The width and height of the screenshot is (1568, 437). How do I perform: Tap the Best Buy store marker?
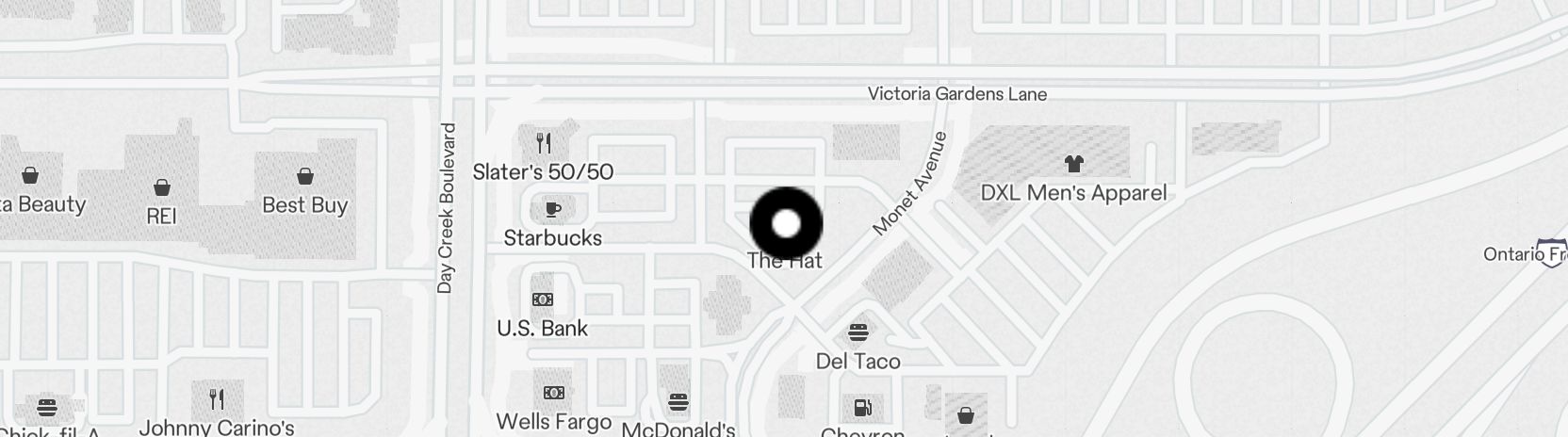(304, 177)
